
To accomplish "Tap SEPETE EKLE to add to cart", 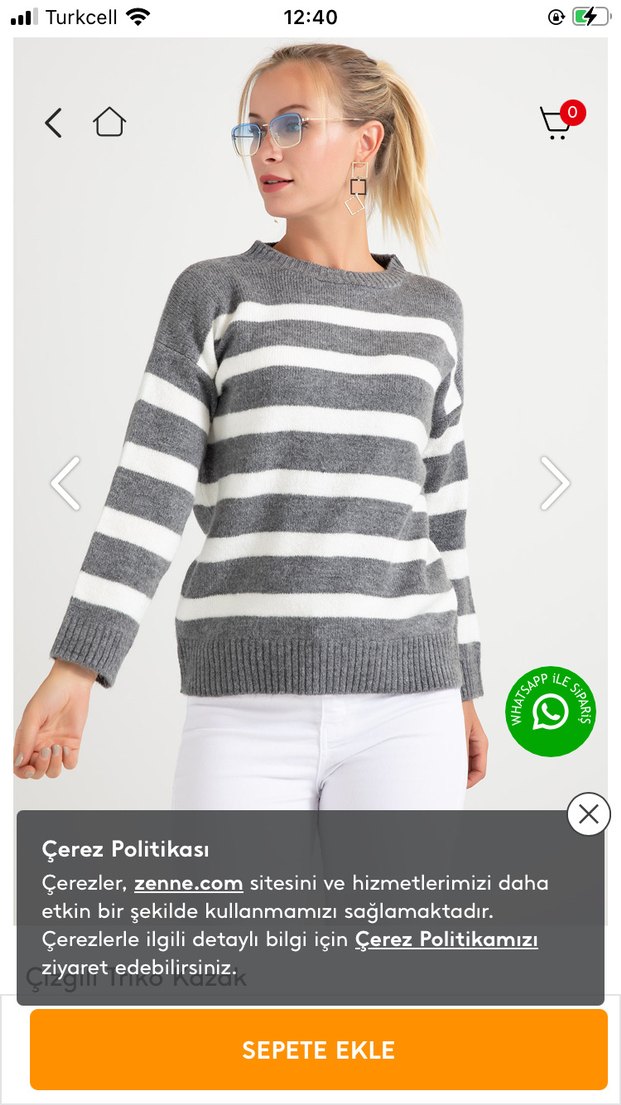I will [318, 1050].
